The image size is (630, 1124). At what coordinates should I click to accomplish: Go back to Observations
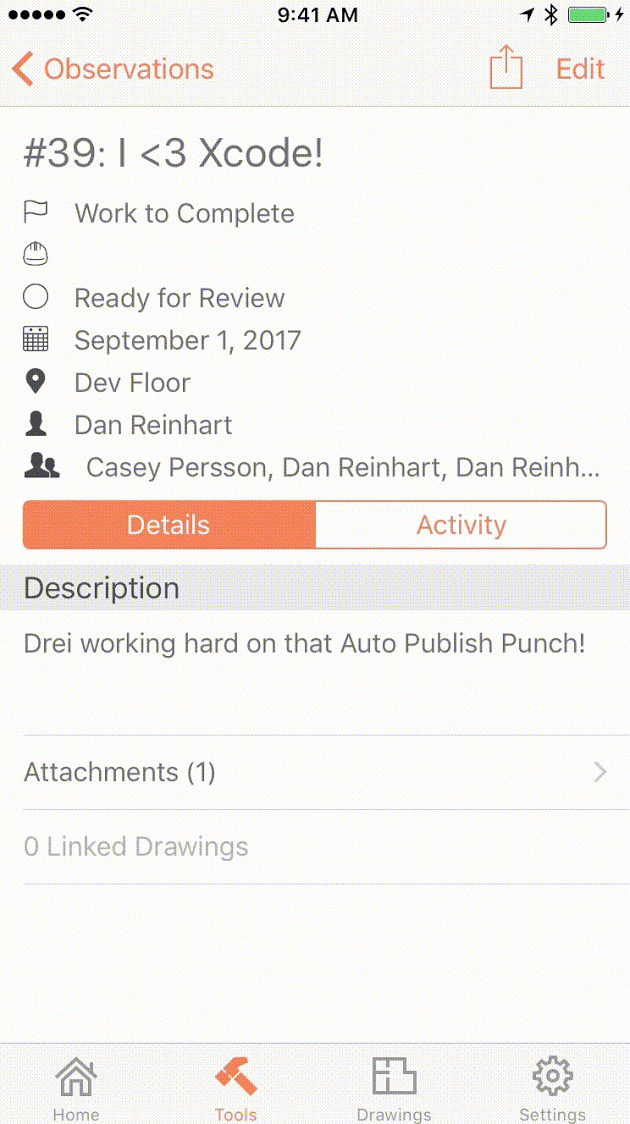tap(113, 70)
